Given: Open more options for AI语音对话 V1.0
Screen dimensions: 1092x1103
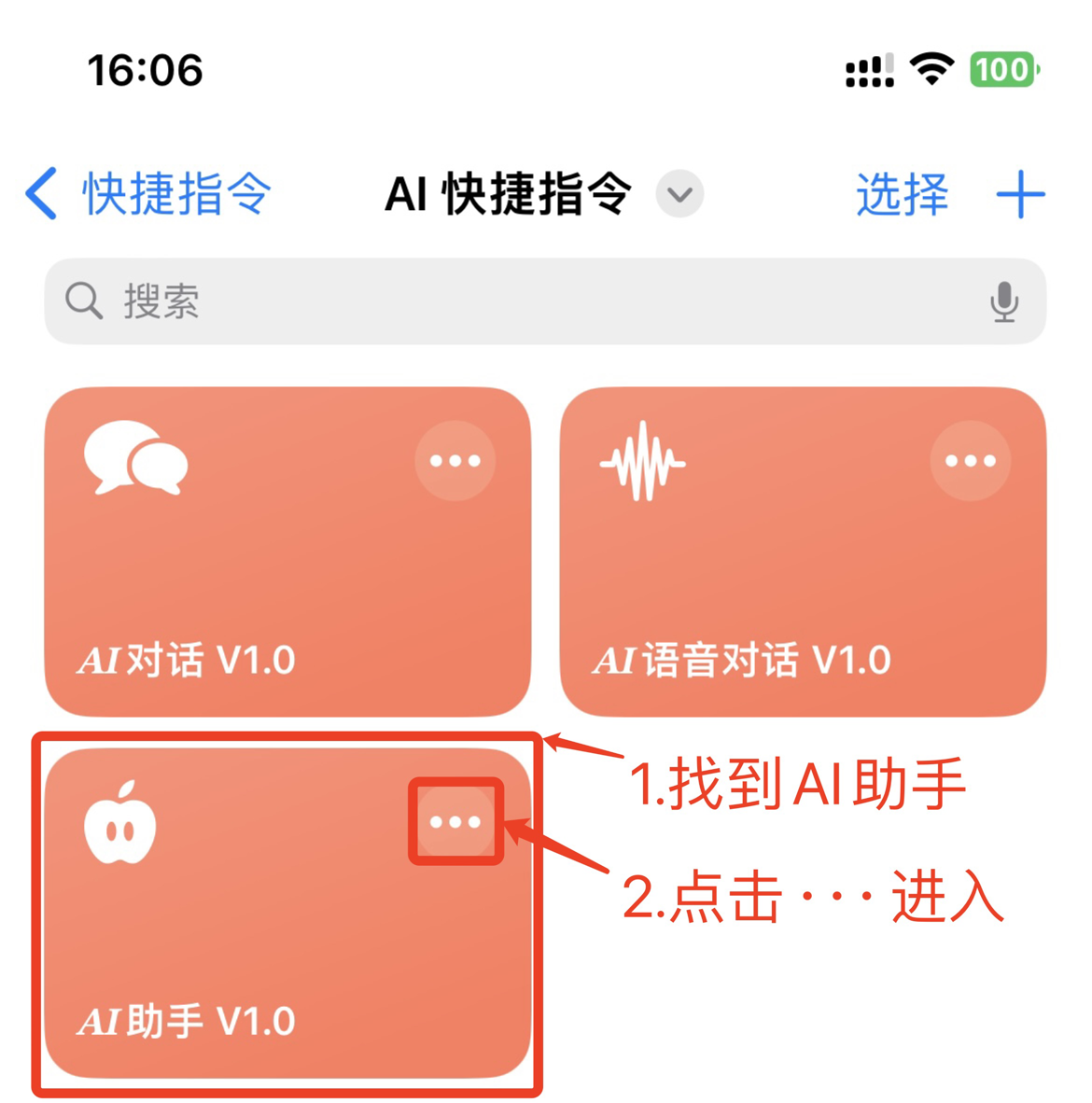Looking at the screenshot, I should (x=970, y=460).
